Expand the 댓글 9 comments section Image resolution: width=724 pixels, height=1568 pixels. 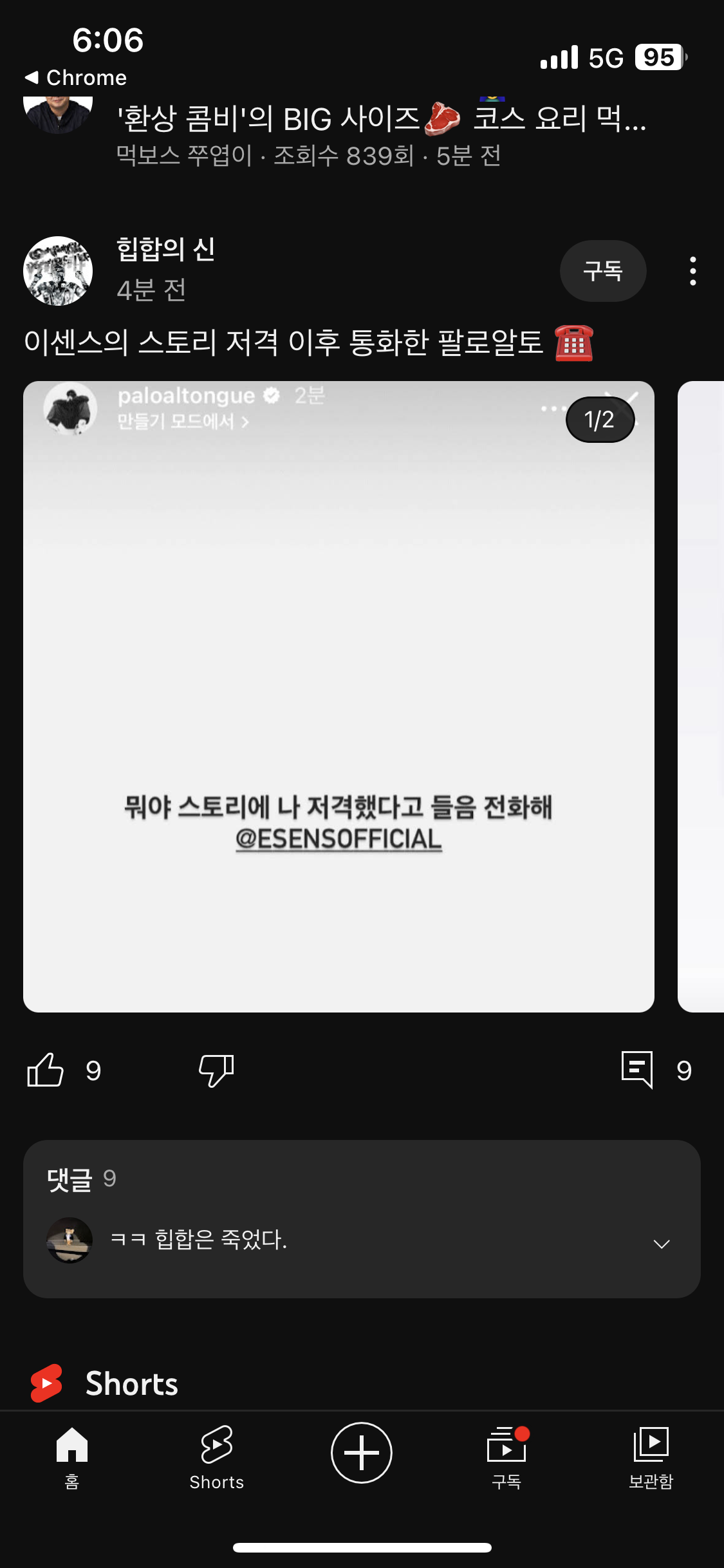coord(662,1244)
